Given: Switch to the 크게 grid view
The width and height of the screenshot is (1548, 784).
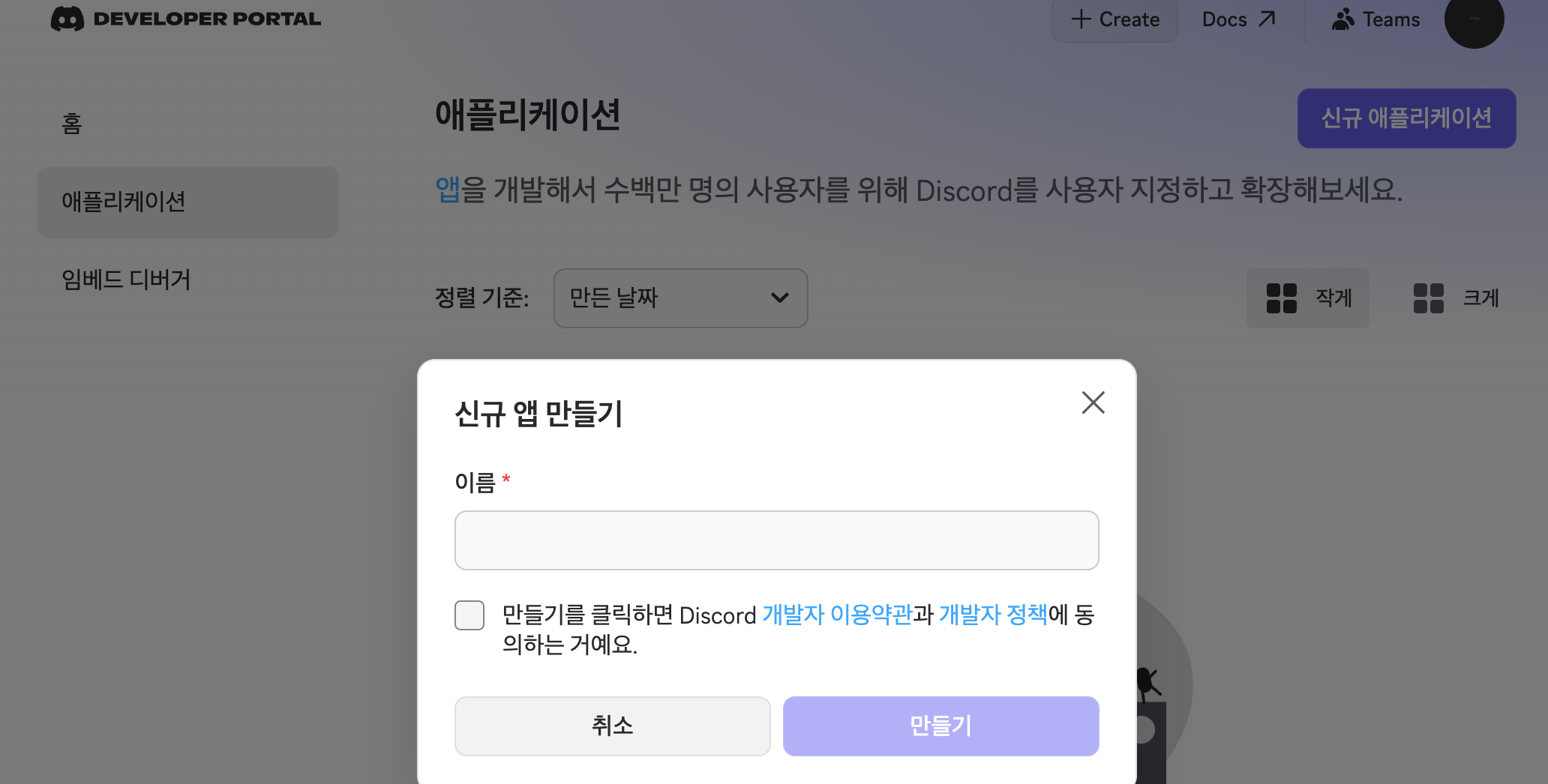Looking at the screenshot, I should (1455, 298).
